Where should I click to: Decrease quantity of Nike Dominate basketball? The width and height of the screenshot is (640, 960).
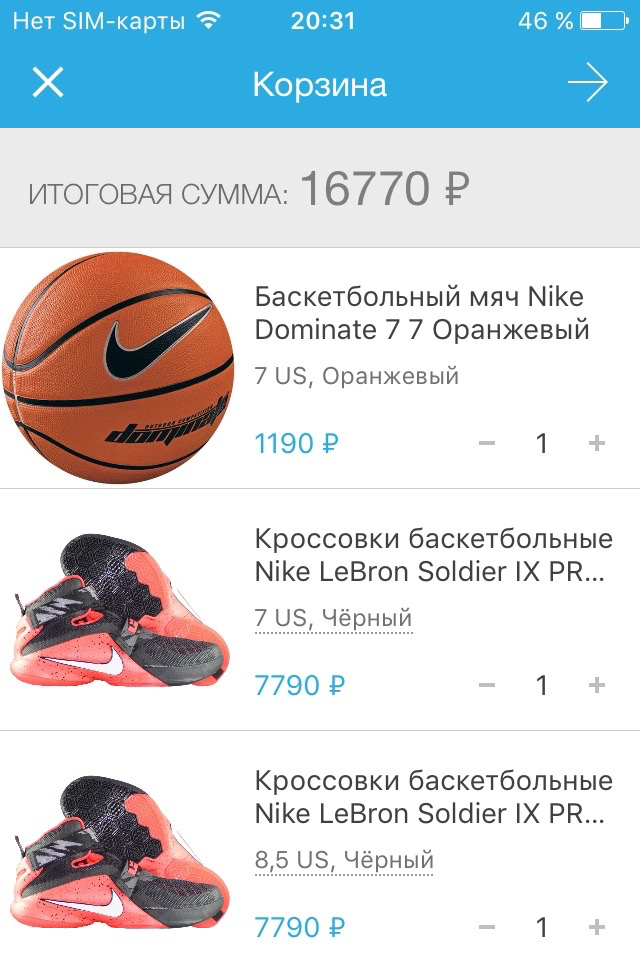(487, 443)
